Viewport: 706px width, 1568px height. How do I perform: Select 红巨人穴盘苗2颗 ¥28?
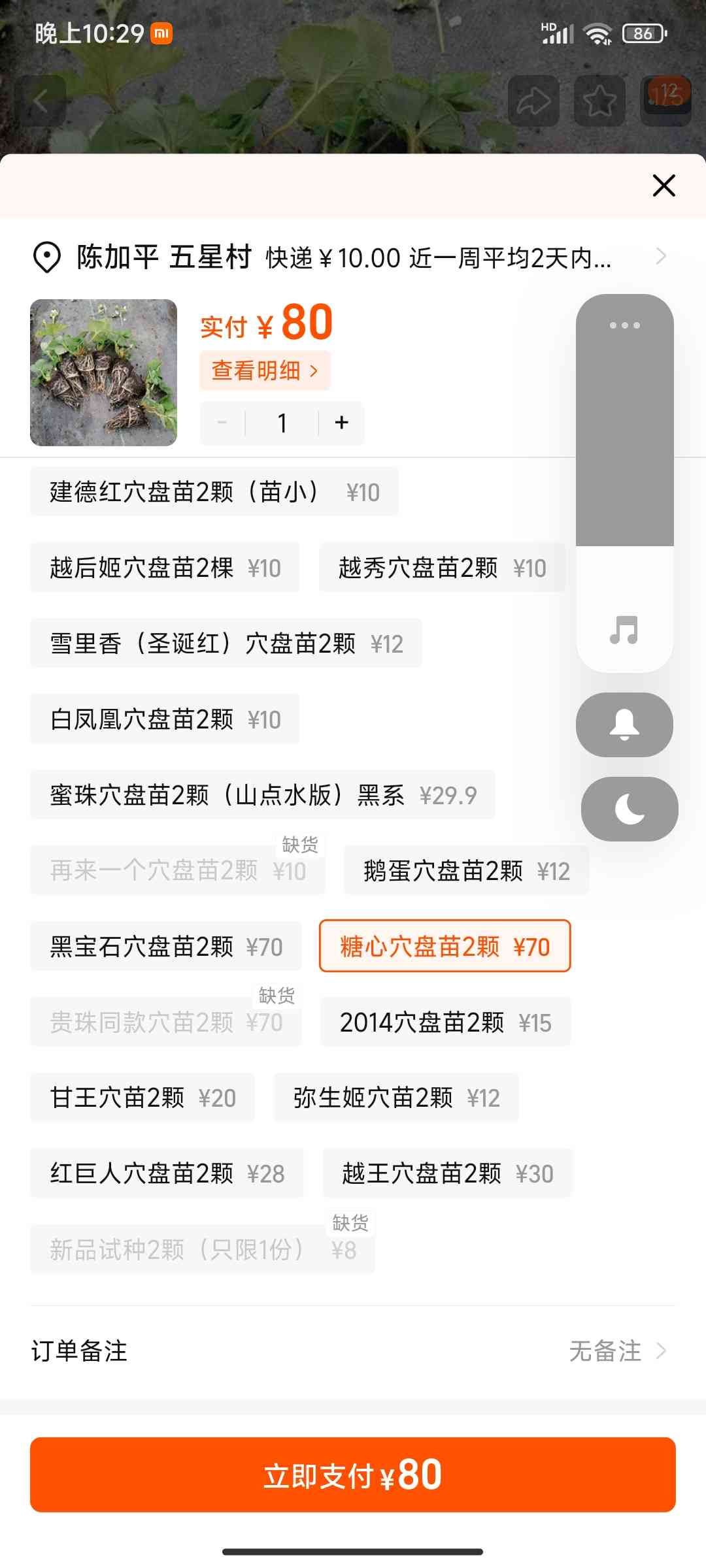(167, 1173)
